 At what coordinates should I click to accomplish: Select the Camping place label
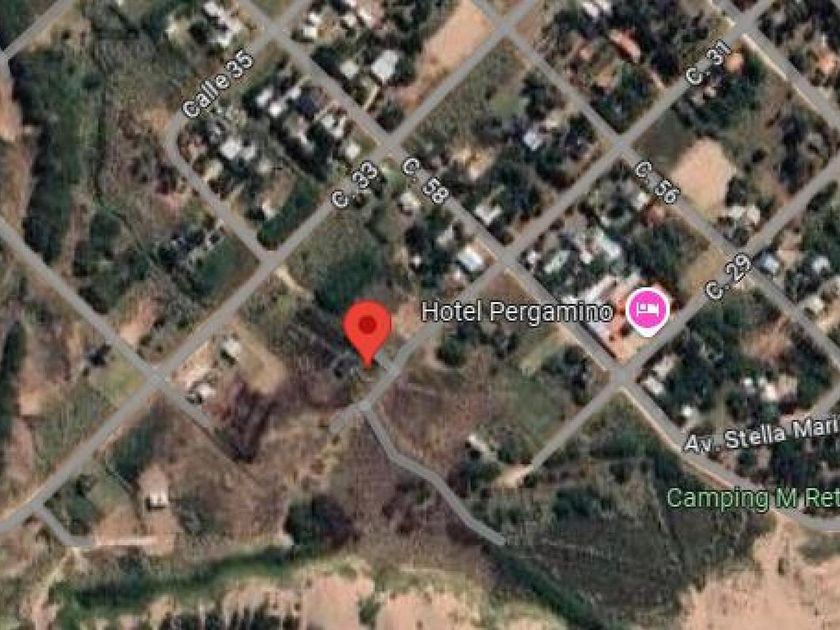click(753, 499)
